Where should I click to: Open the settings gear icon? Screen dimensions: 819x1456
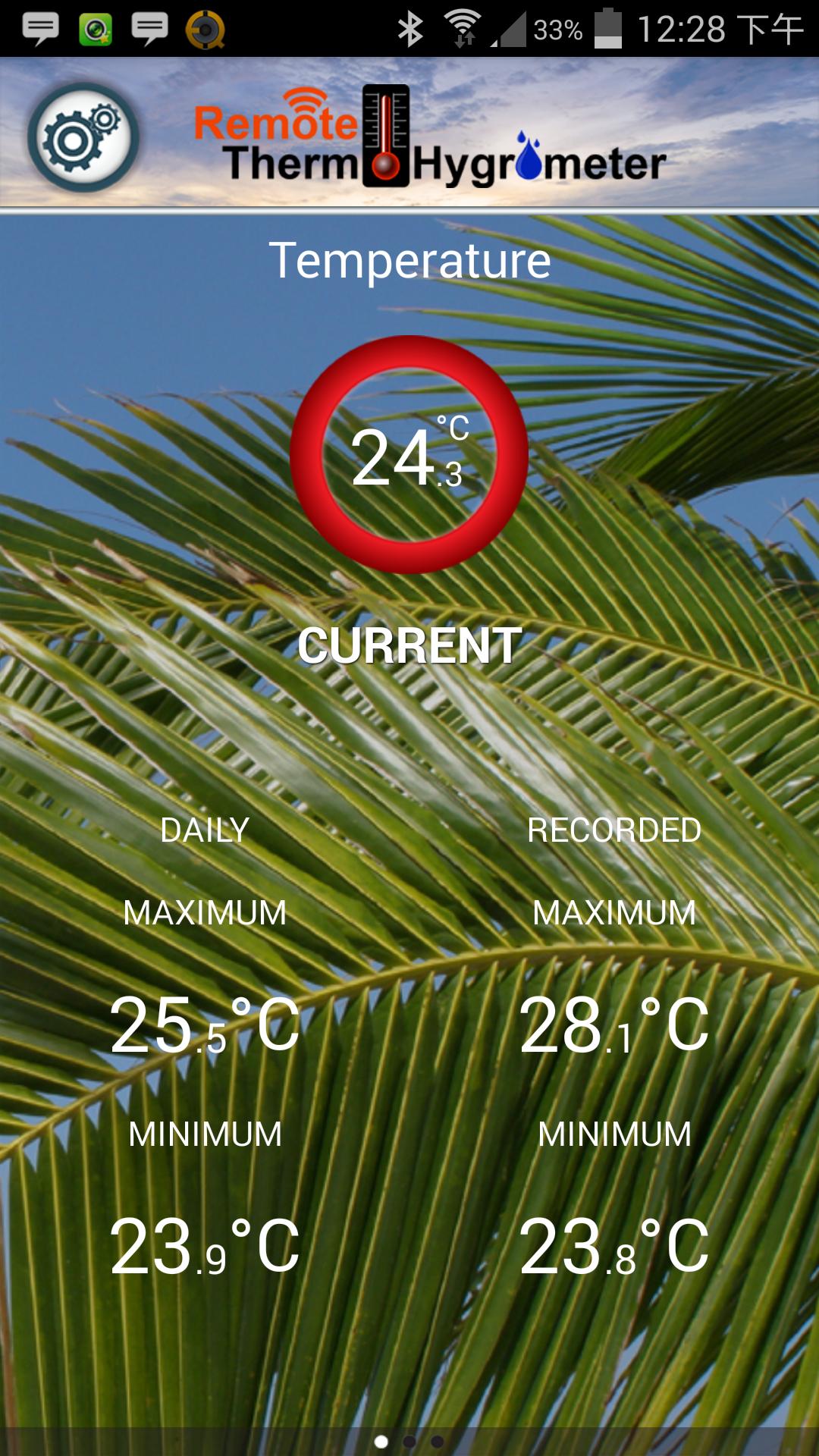click(83, 137)
